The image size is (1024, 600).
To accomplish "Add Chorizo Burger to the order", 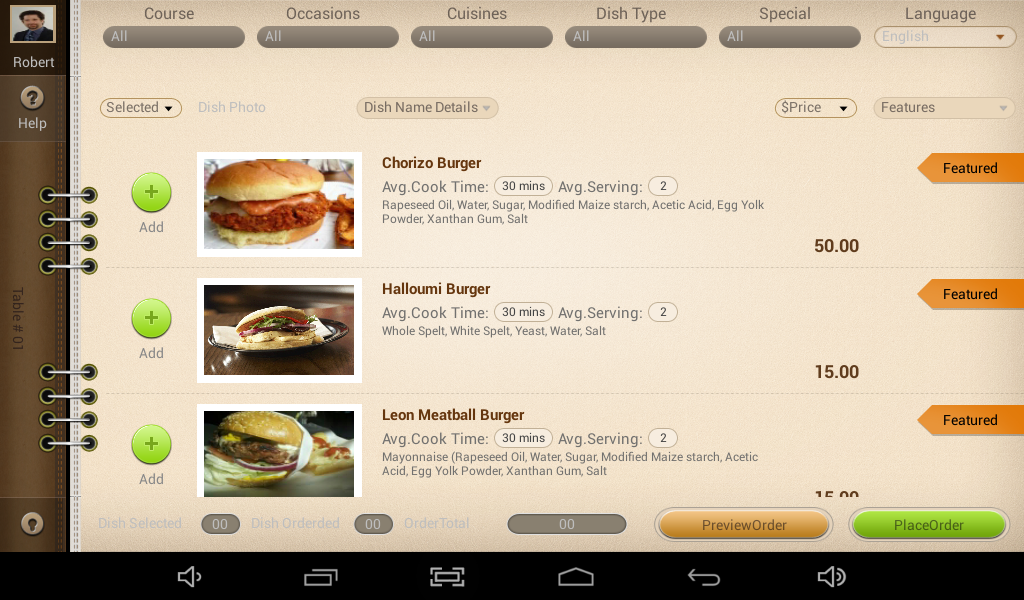I will (152, 193).
